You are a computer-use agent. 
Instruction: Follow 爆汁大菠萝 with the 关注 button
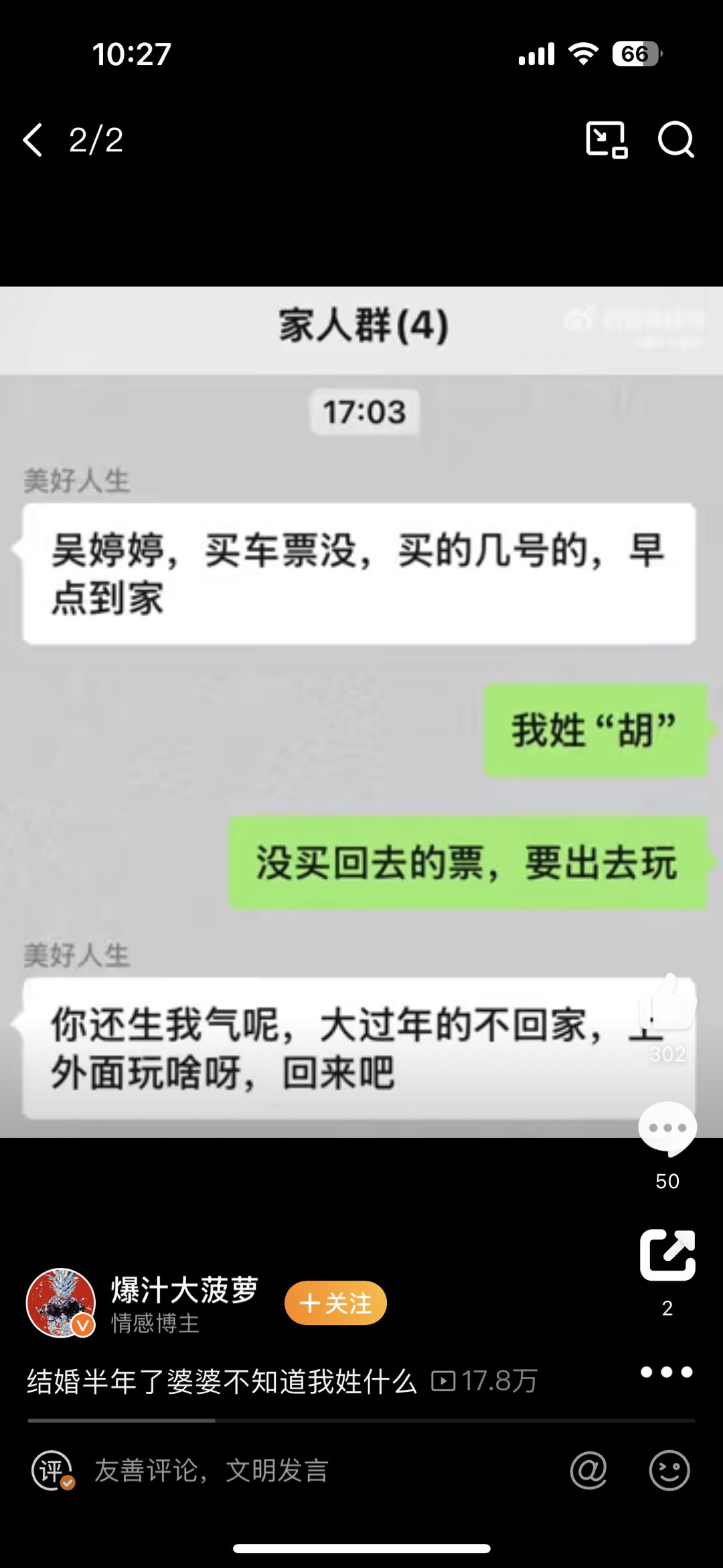(x=335, y=1303)
